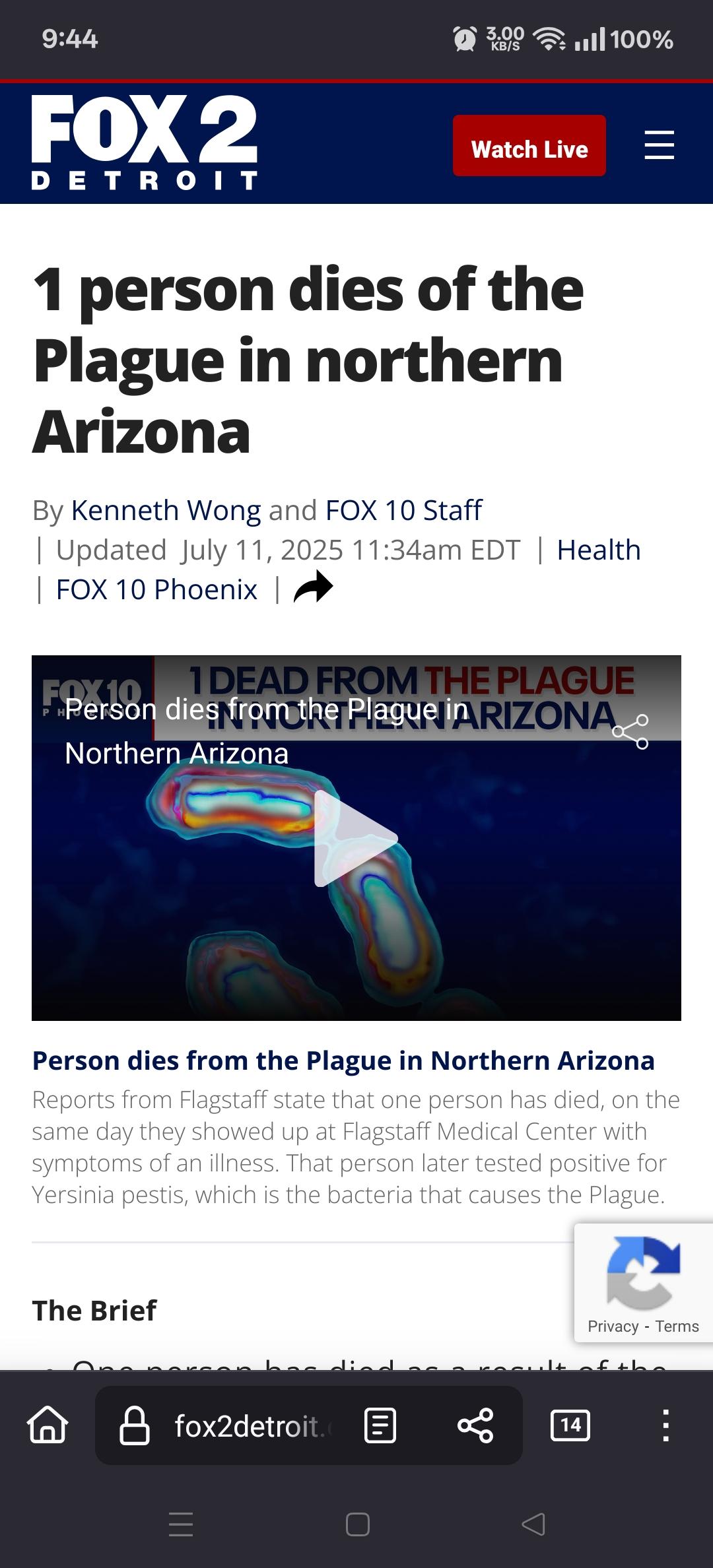This screenshot has width=713, height=1568.
Task: Open the hamburger site menu
Action: pos(659,145)
